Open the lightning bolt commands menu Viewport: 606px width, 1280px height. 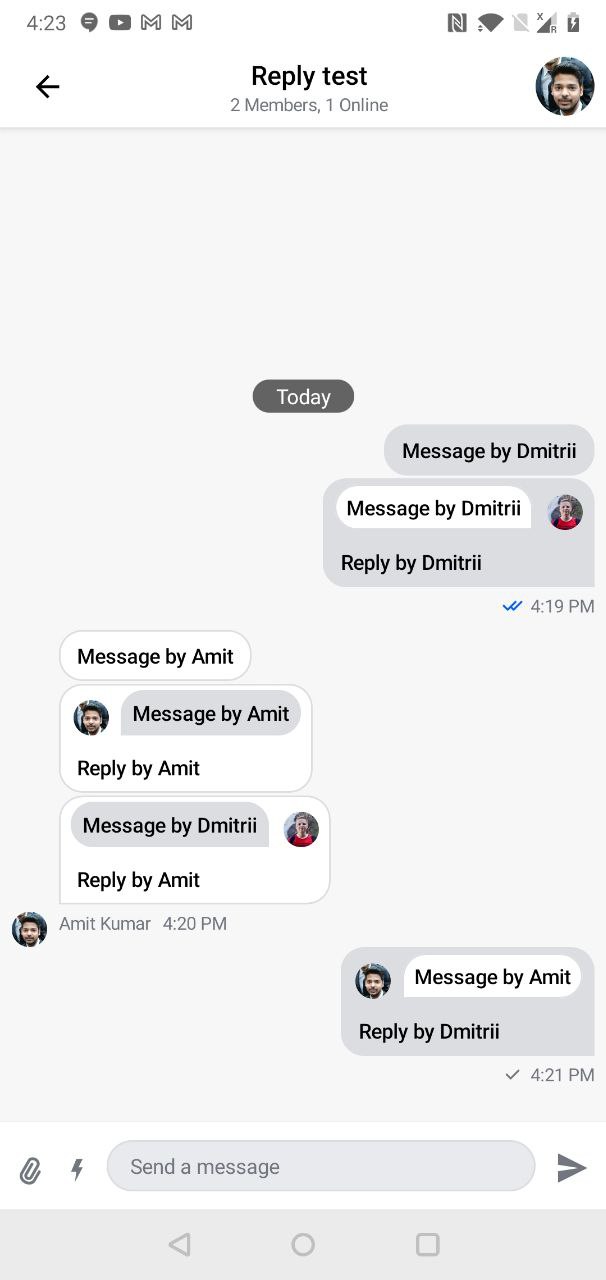77,1169
